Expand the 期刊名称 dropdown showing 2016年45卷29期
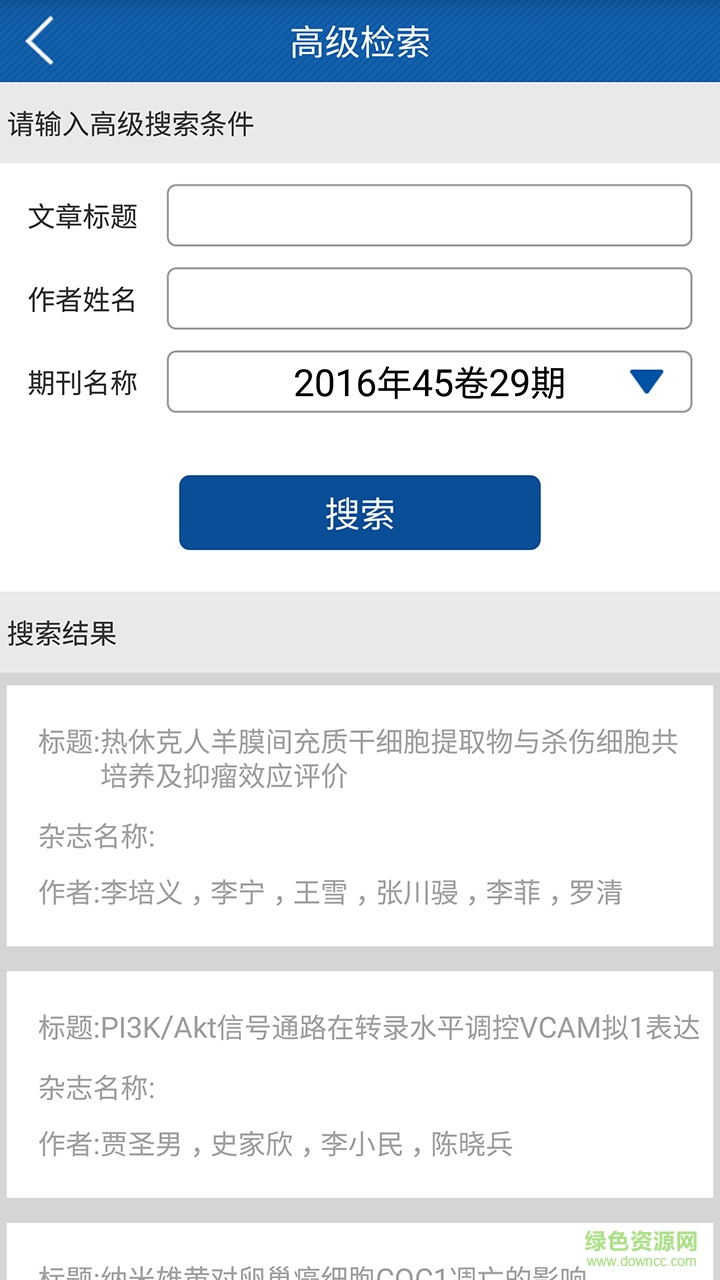The width and height of the screenshot is (720, 1280). (429, 382)
